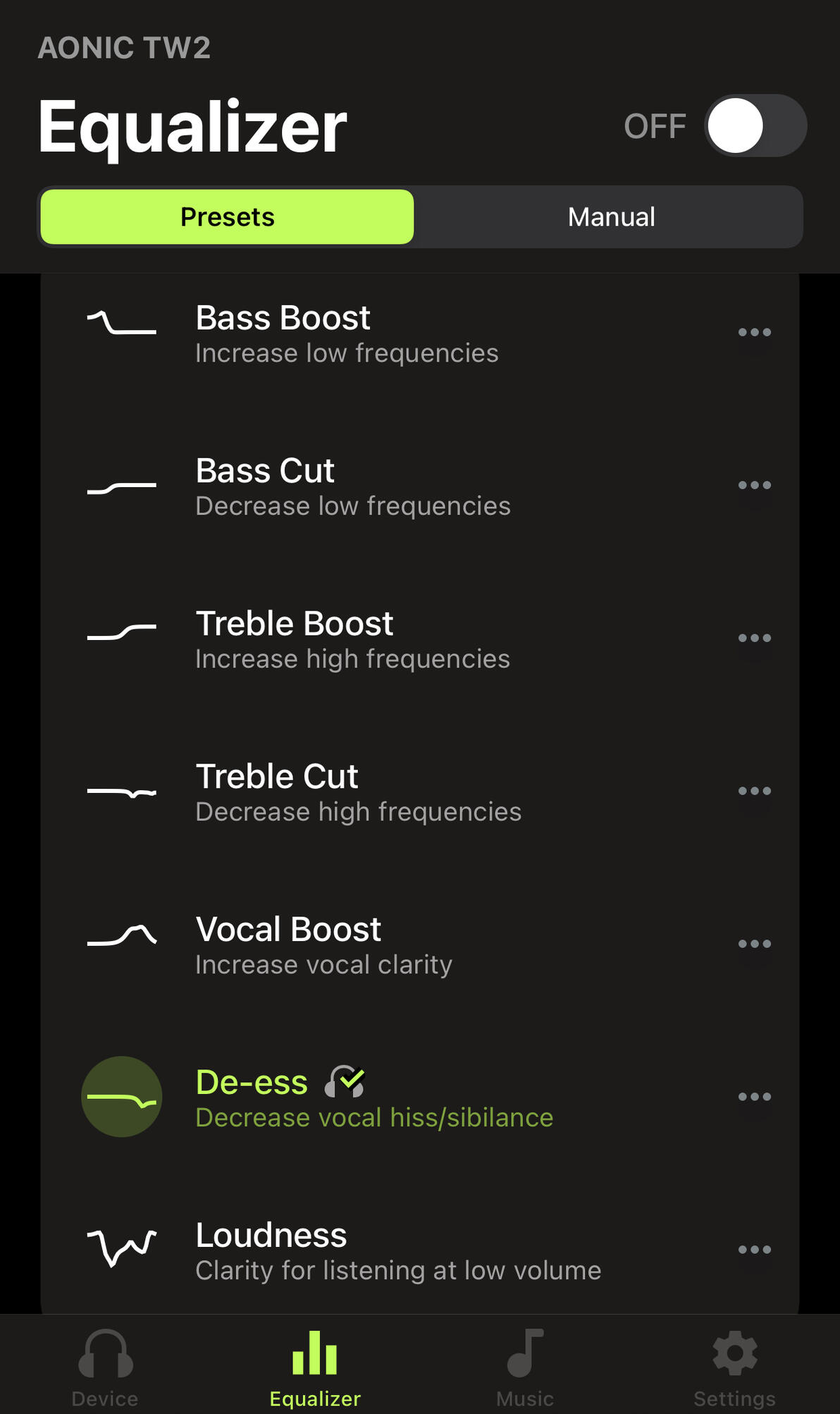Open more options for Loudness
Viewport: 840px width, 1414px height.
pyautogui.click(x=755, y=1250)
